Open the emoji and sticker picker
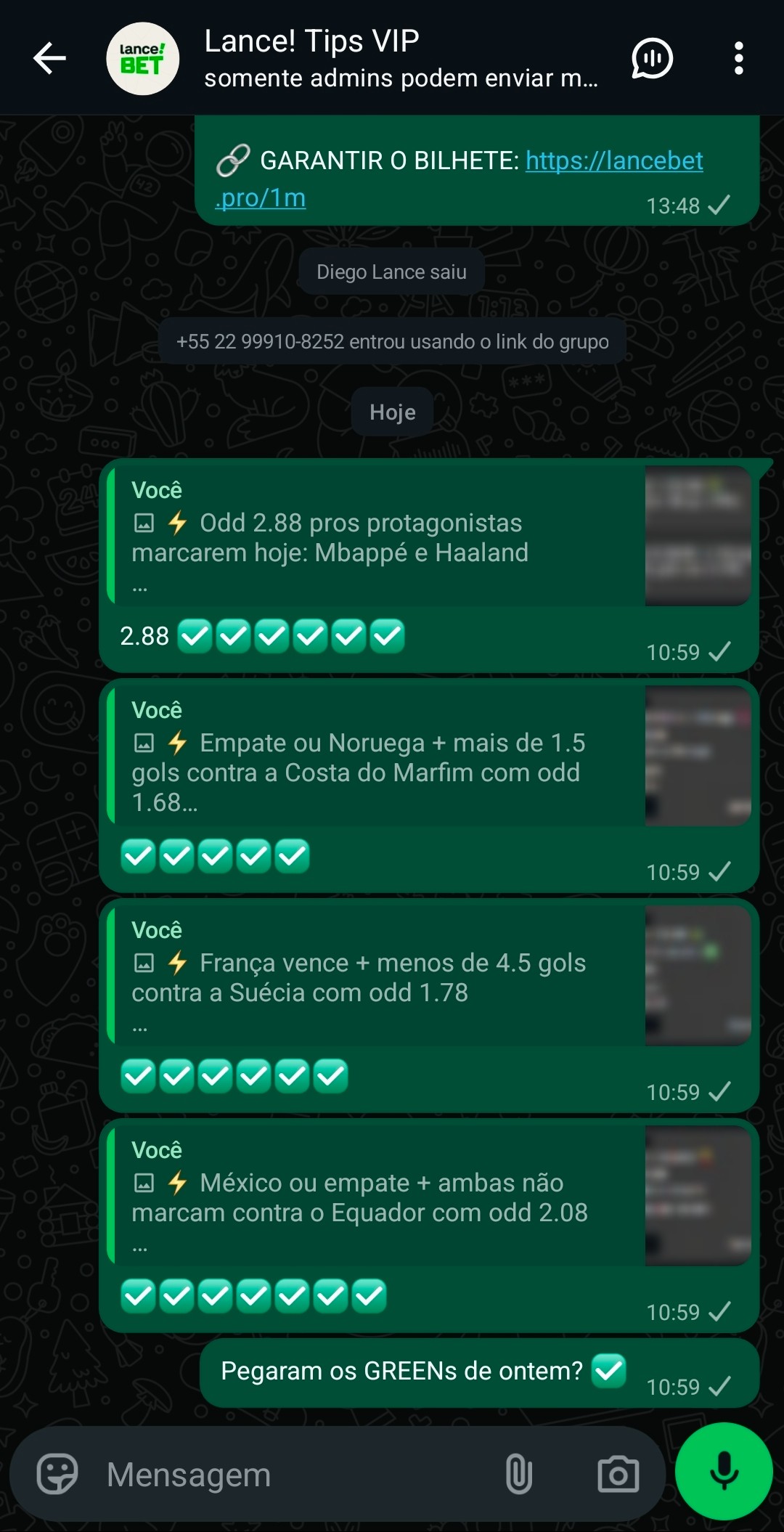784x1532 pixels. click(x=57, y=1474)
